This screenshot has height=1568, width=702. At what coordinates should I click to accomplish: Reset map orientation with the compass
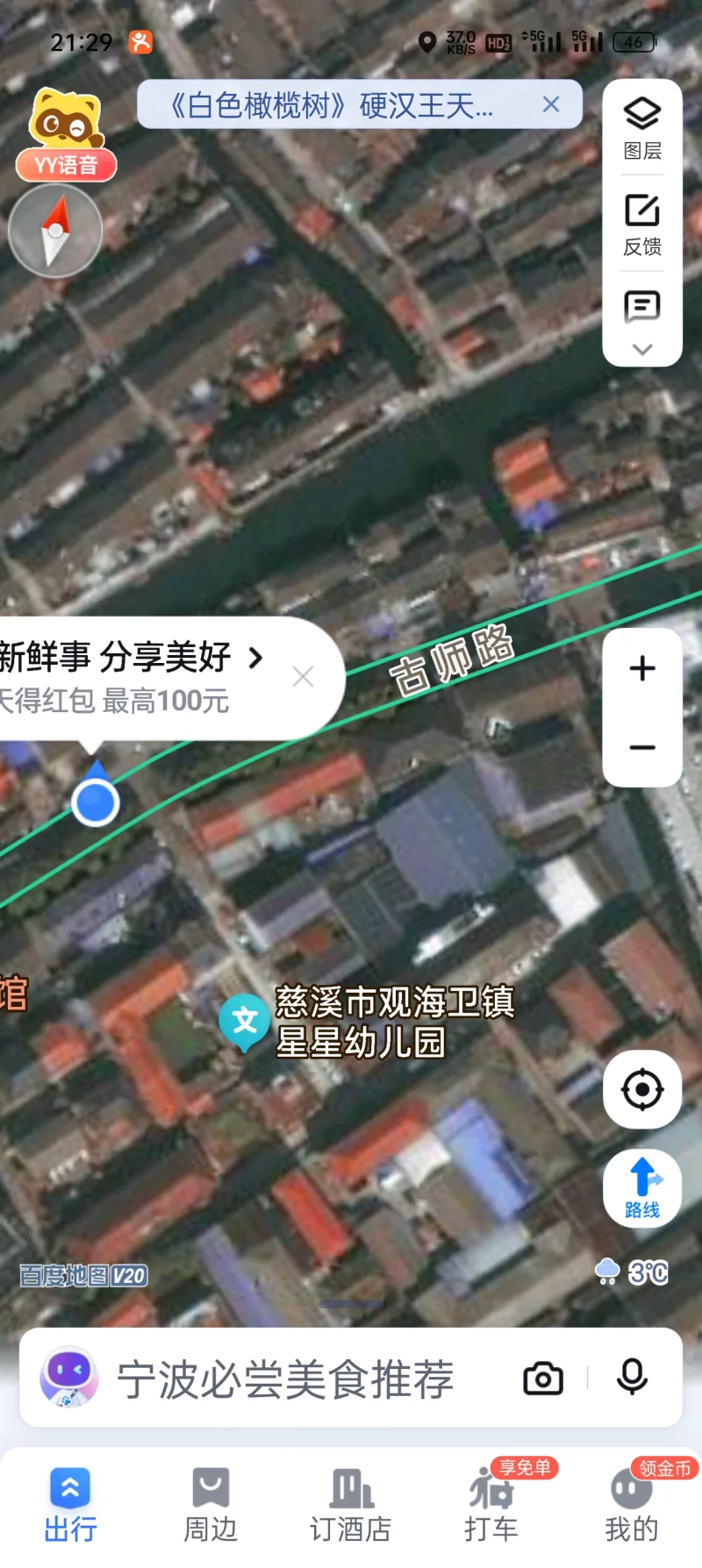pyautogui.click(x=55, y=232)
